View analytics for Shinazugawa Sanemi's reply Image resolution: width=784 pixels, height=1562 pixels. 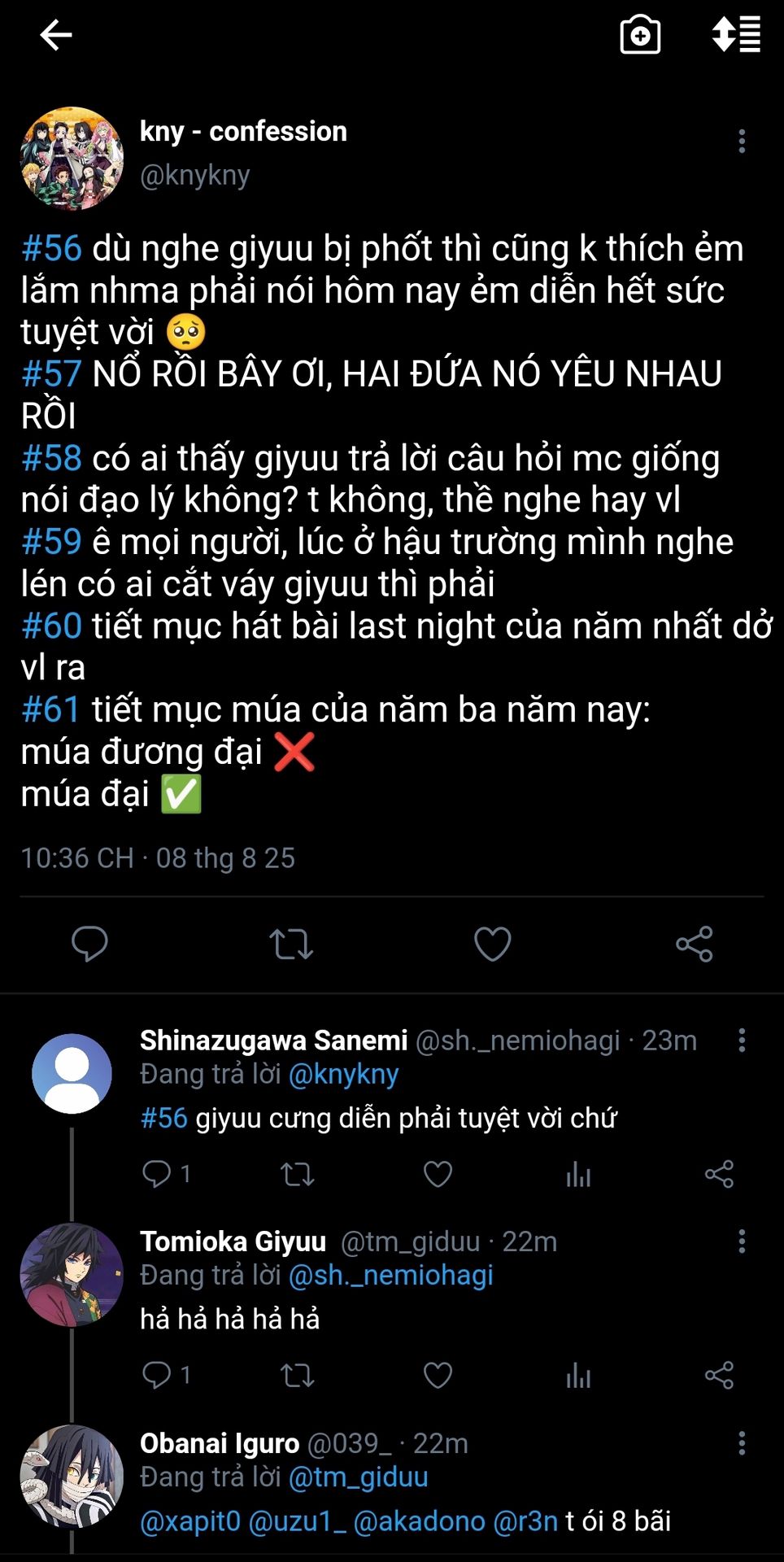coord(578,1174)
